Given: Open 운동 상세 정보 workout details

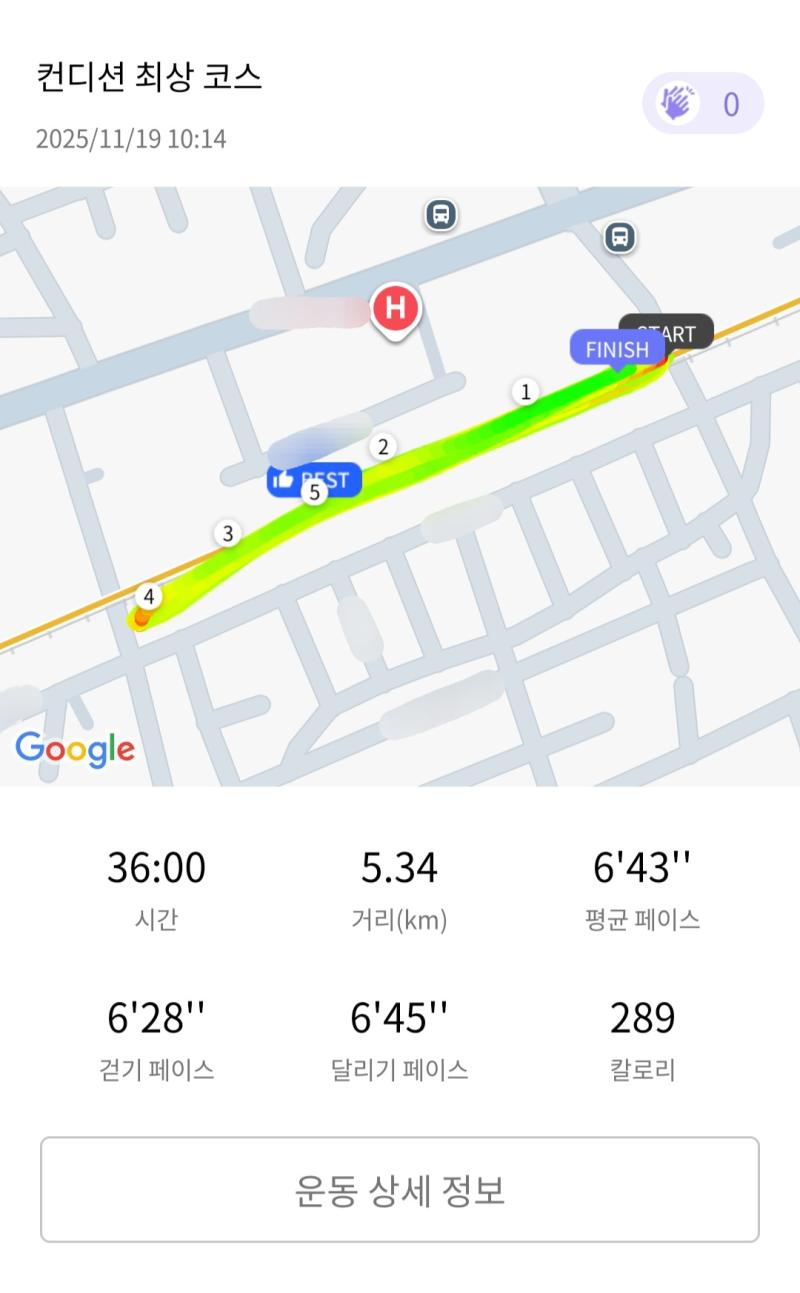Looking at the screenshot, I should pos(400,1190).
